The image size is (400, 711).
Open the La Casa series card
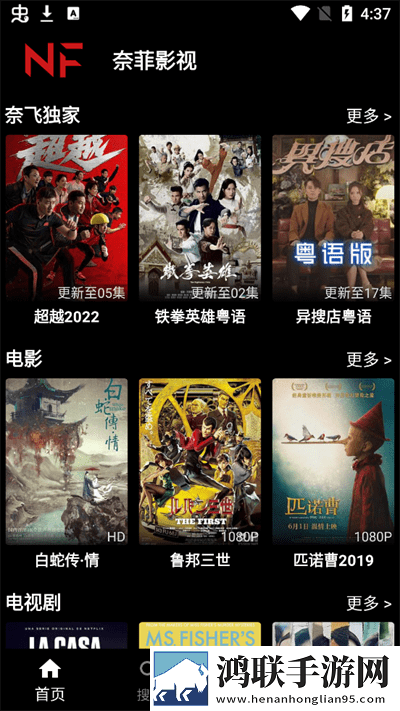(x=67, y=635)
